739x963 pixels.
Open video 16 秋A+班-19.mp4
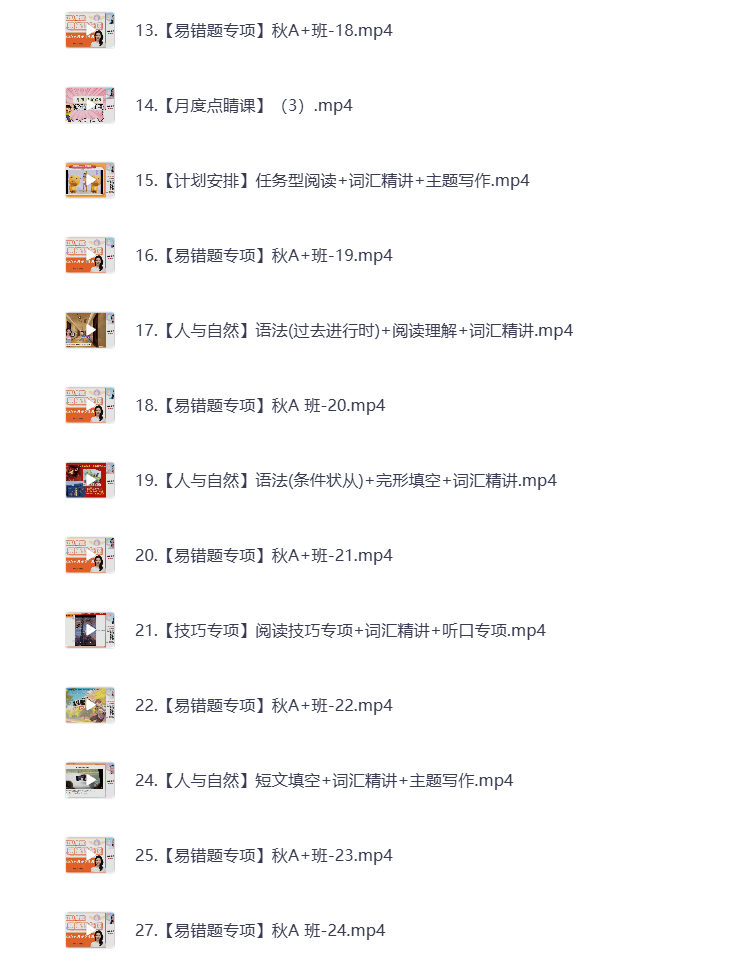tap(263, 255)
